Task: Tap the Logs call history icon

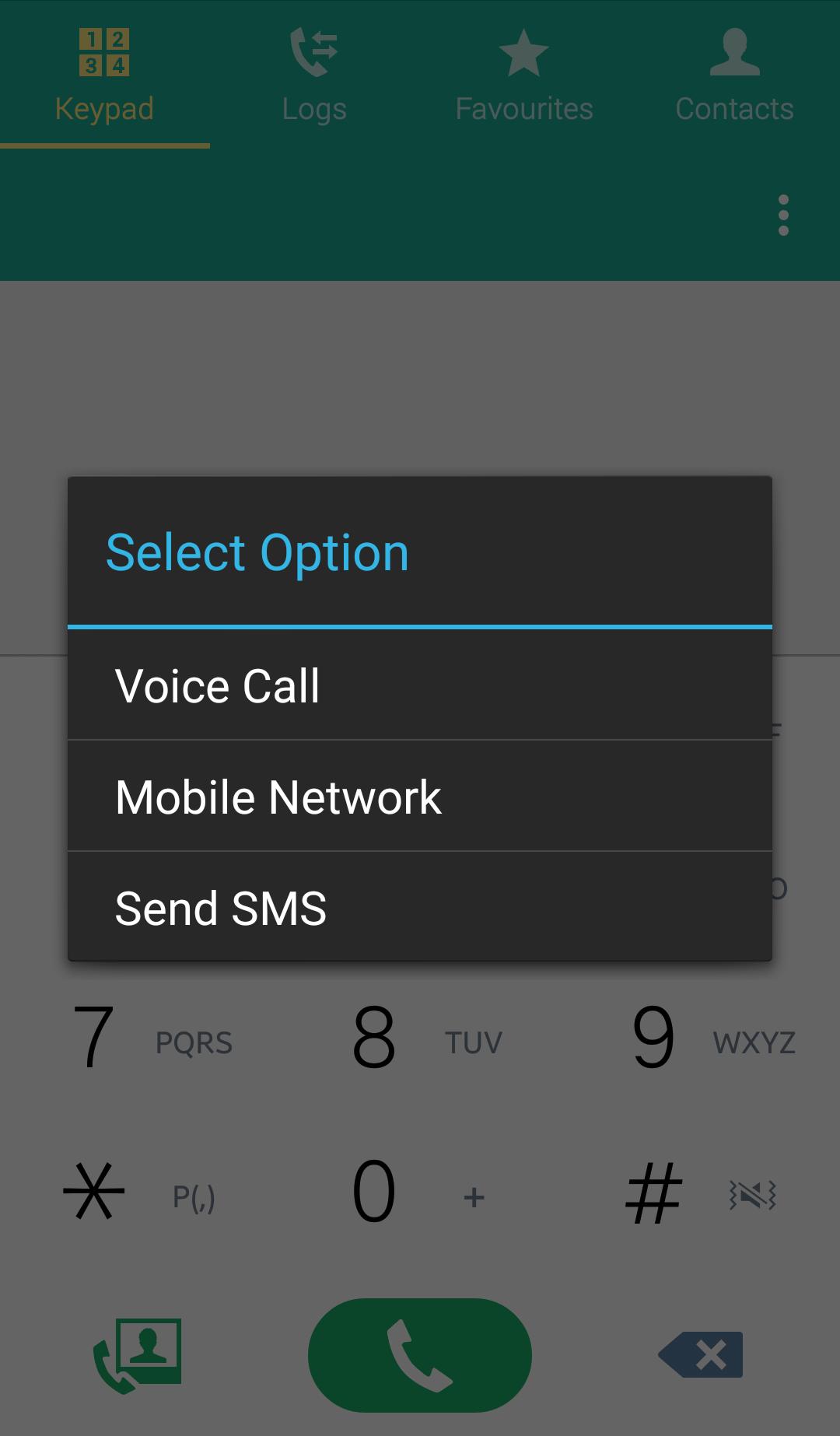Action: (x=313, y=51)
